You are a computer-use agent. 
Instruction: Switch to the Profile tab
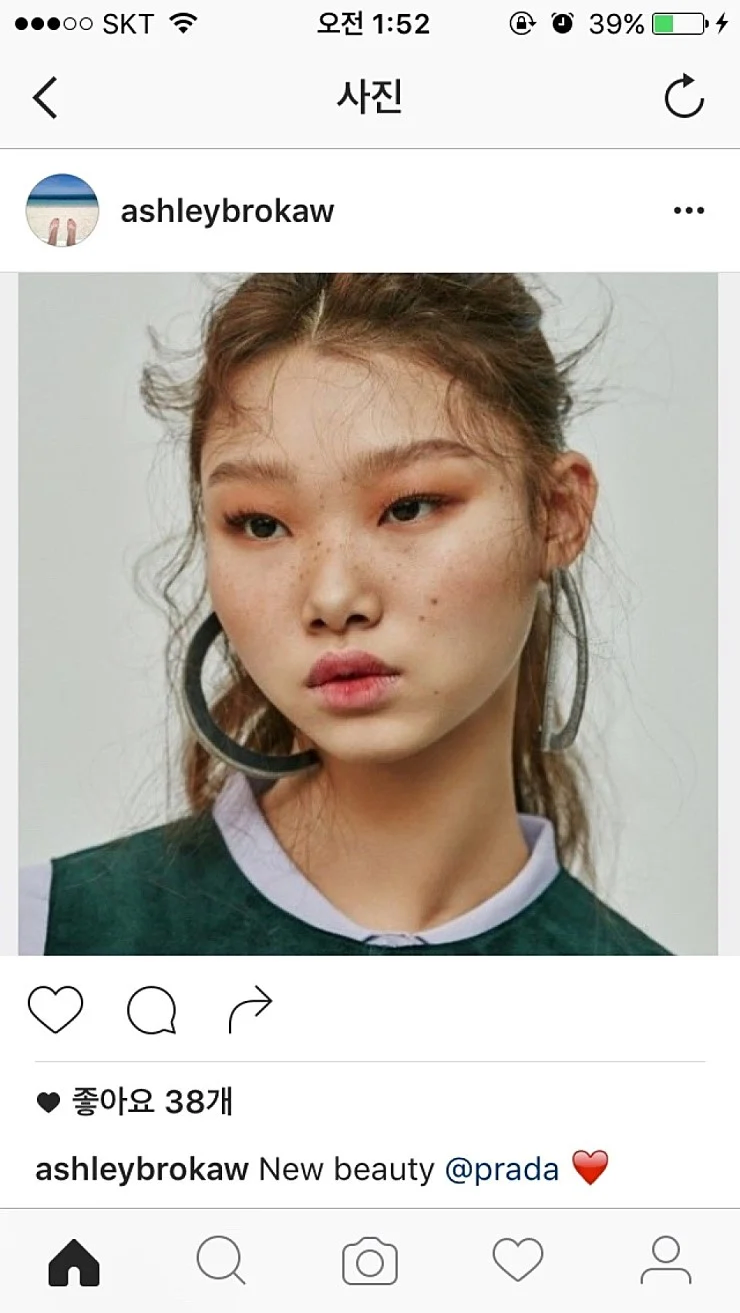click(x=666, y=1261)
